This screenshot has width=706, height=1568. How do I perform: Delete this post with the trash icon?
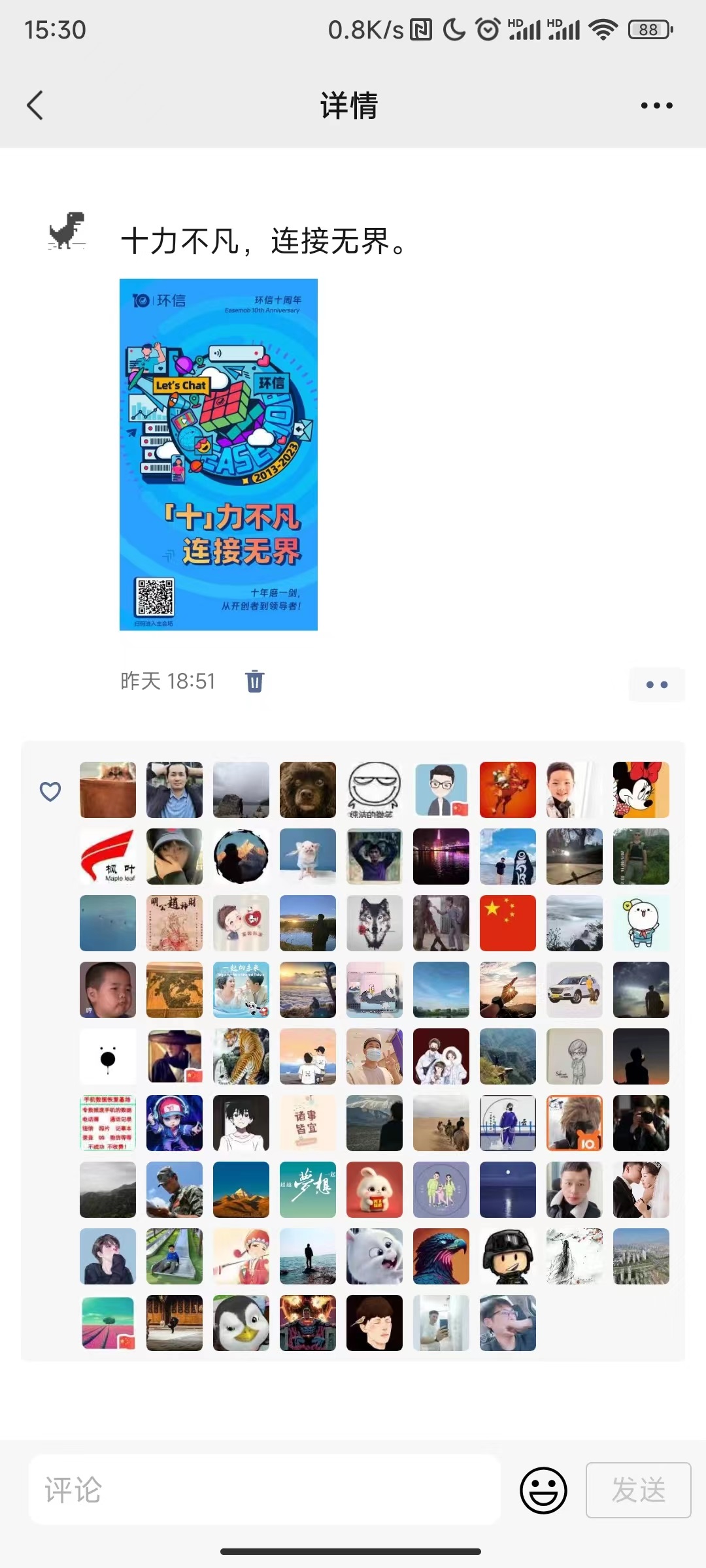pyautogui.click(x=254, y=681)
